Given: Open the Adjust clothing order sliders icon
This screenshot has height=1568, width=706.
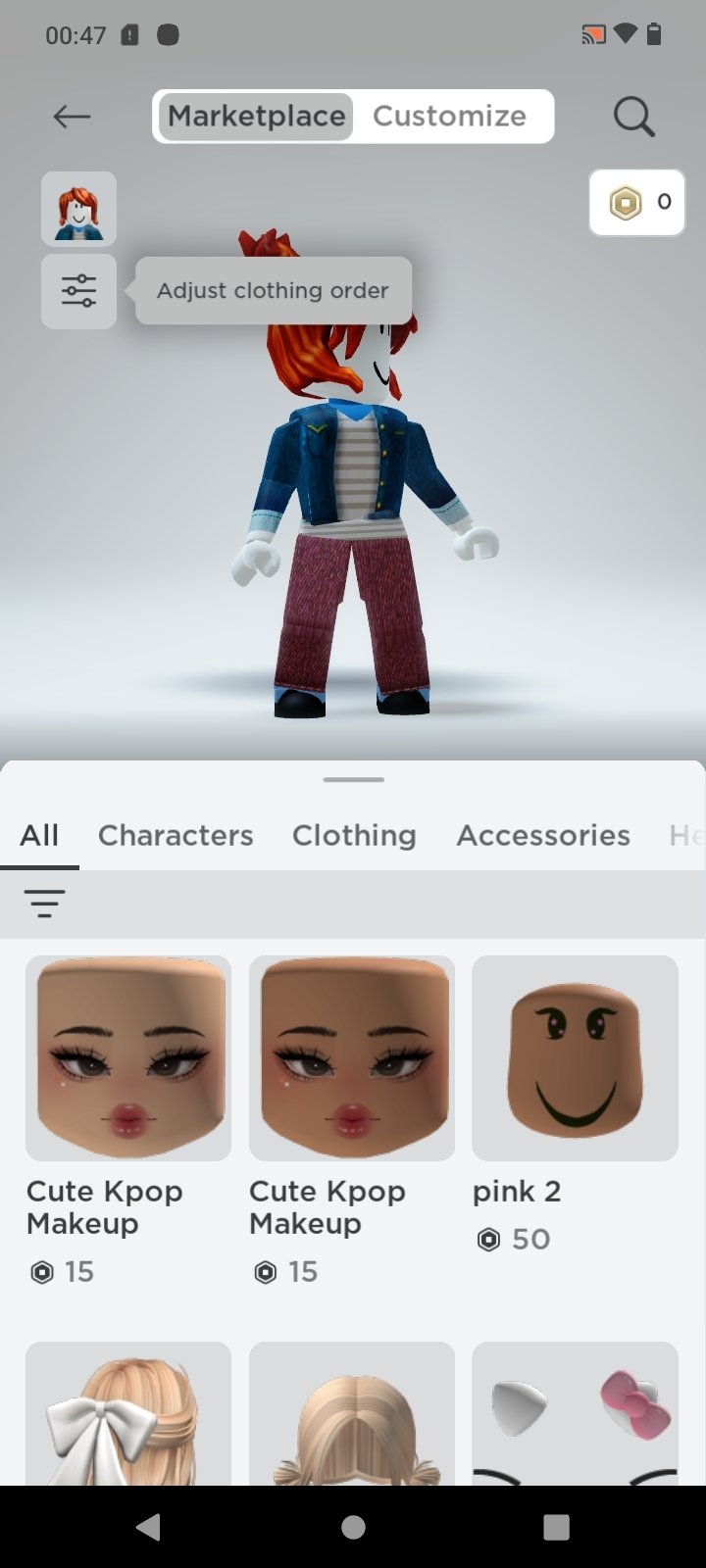Looking at the screenshot, I should (x=78, y=291).
